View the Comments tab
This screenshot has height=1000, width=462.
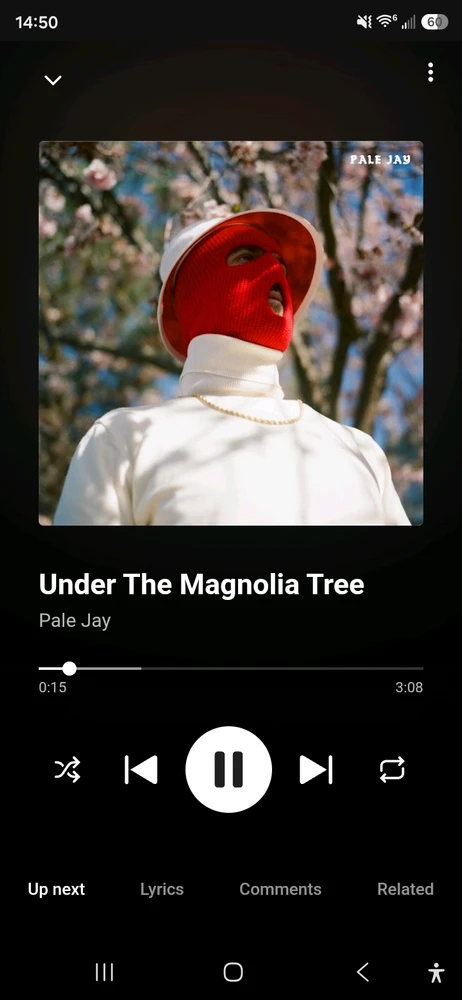(280, 889)
